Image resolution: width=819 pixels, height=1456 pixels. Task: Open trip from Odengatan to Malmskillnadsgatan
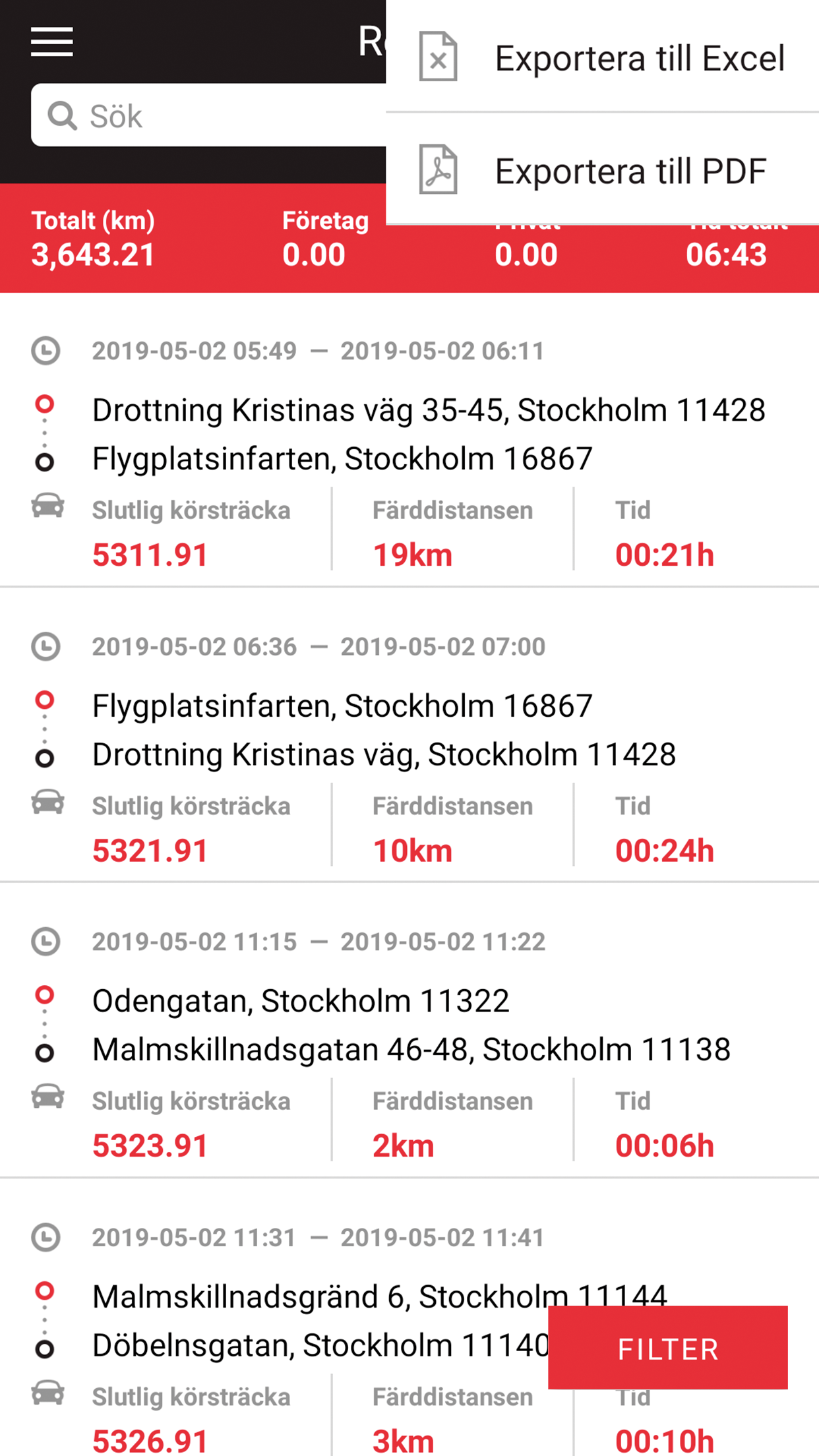pos(409,1031)
